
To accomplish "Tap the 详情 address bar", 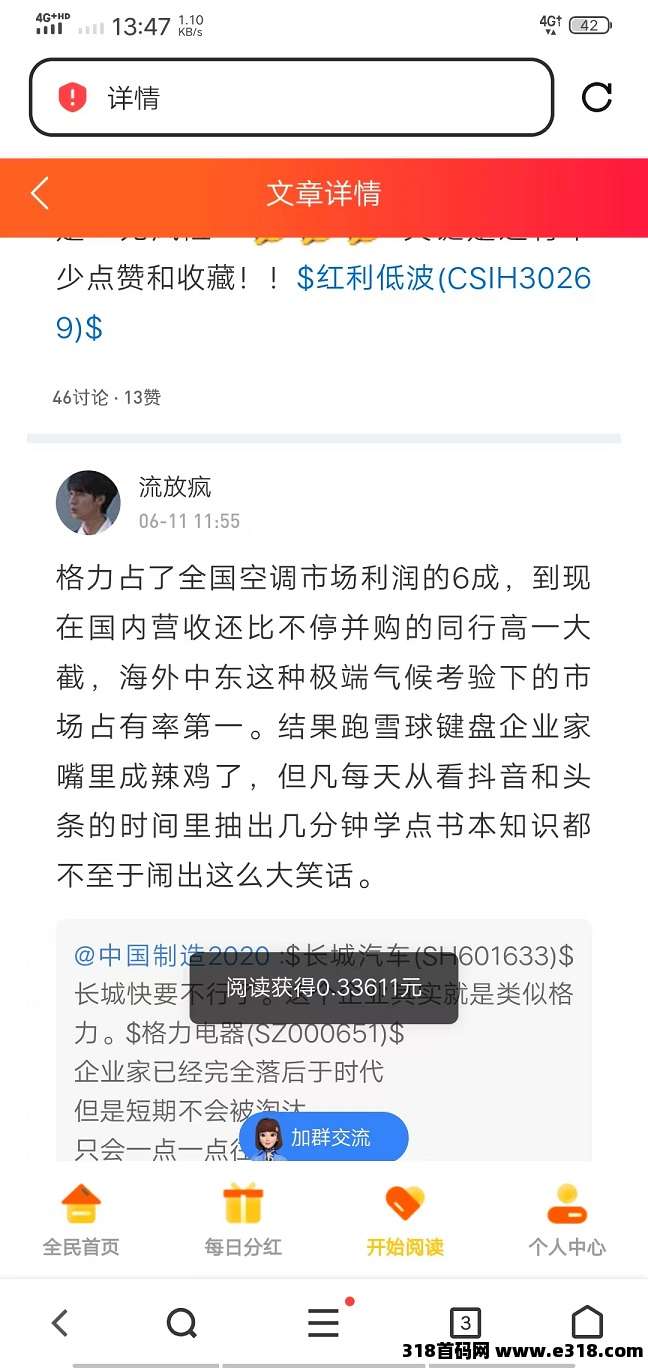I will click(x=290, y=97).
